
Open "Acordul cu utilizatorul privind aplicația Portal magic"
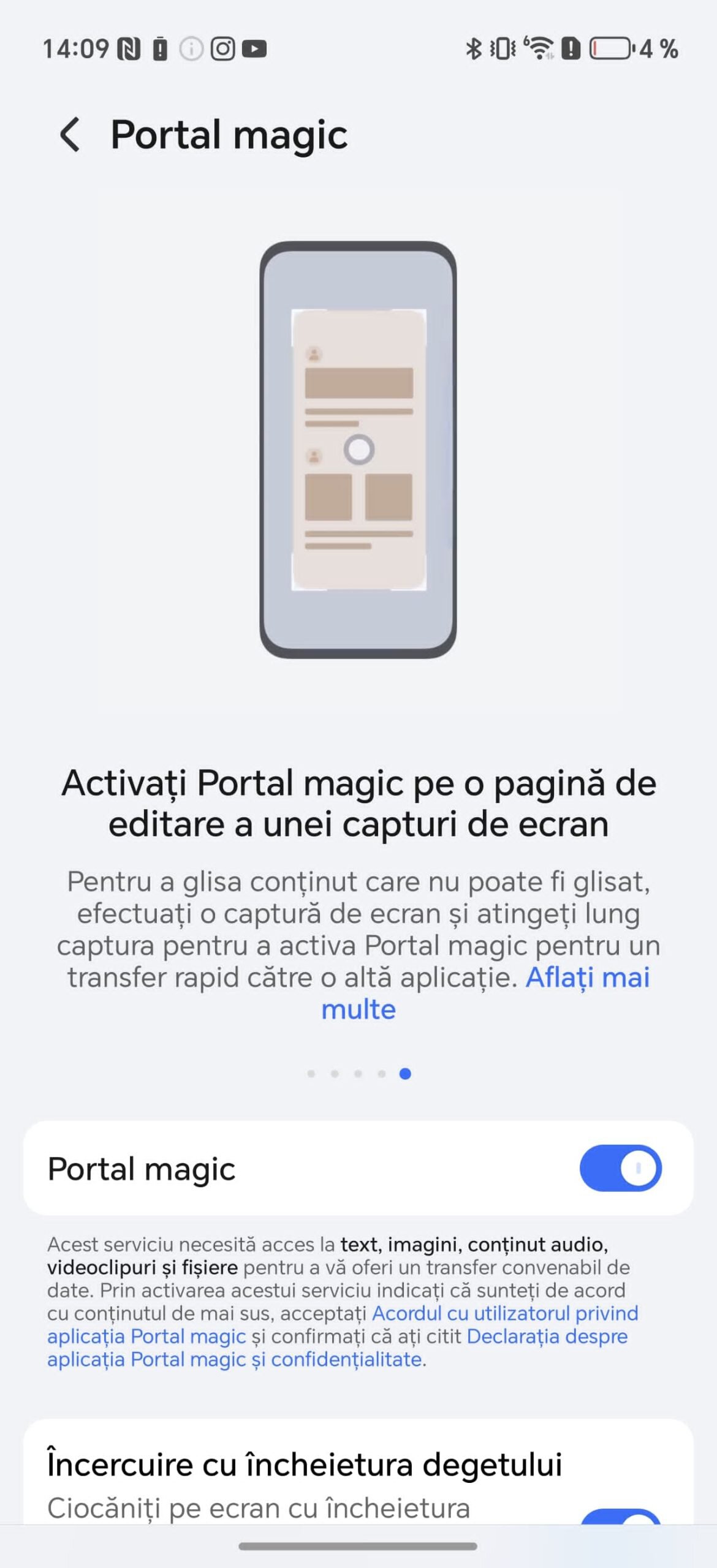[504, 1314]
